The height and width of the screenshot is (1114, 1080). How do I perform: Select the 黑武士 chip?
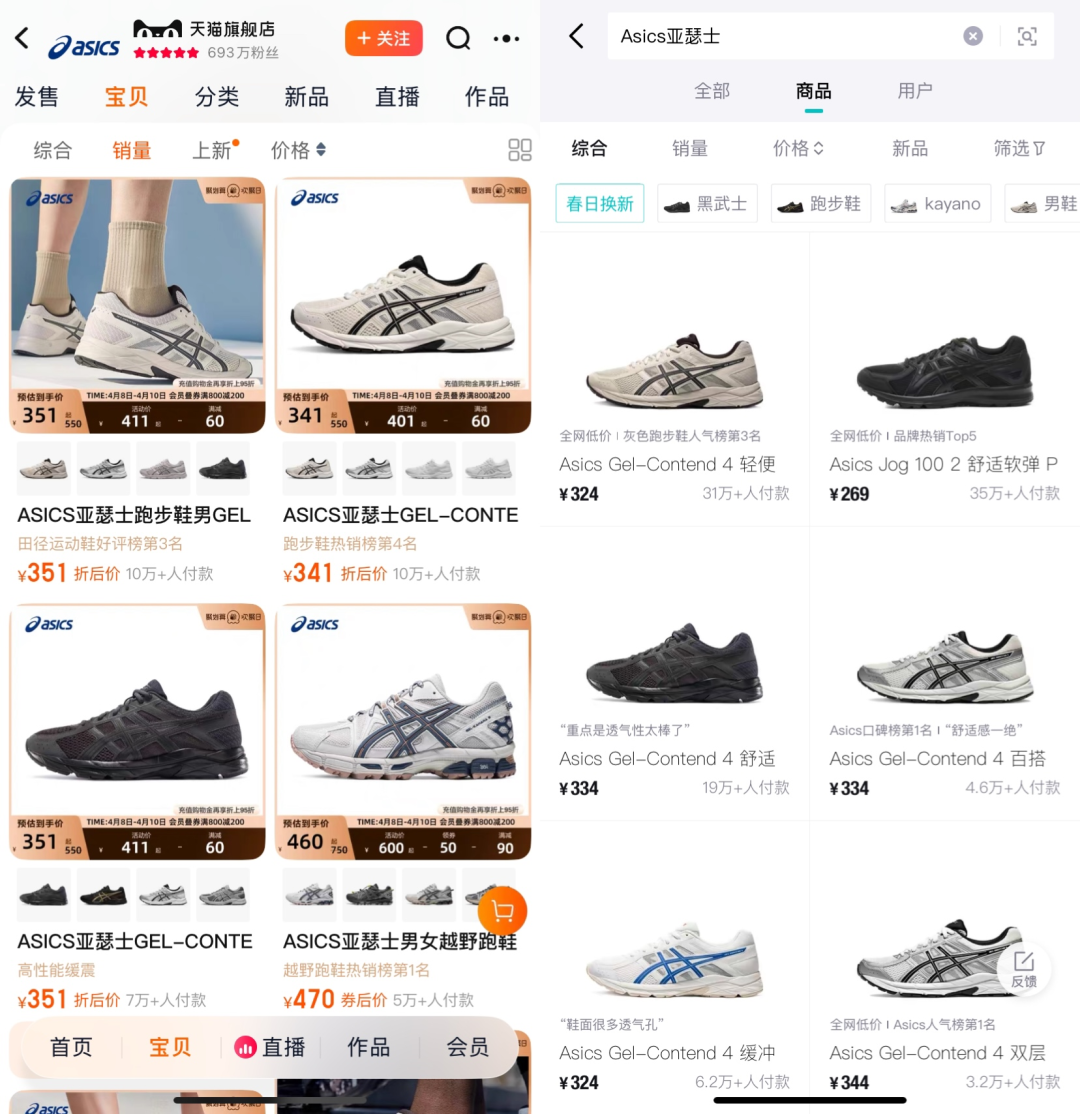click(x=707, y=204)
